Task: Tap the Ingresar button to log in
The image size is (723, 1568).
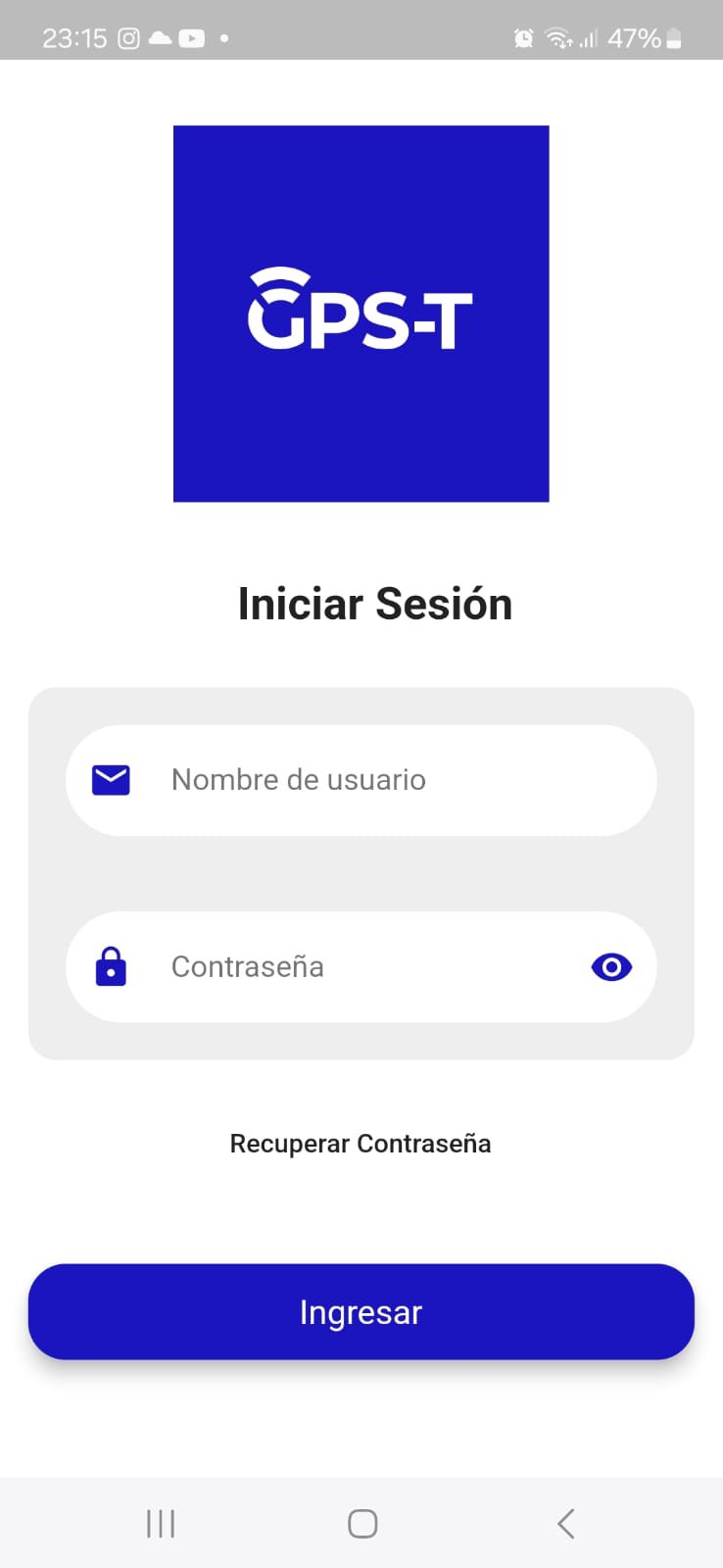Action: tap(361, 1311)
